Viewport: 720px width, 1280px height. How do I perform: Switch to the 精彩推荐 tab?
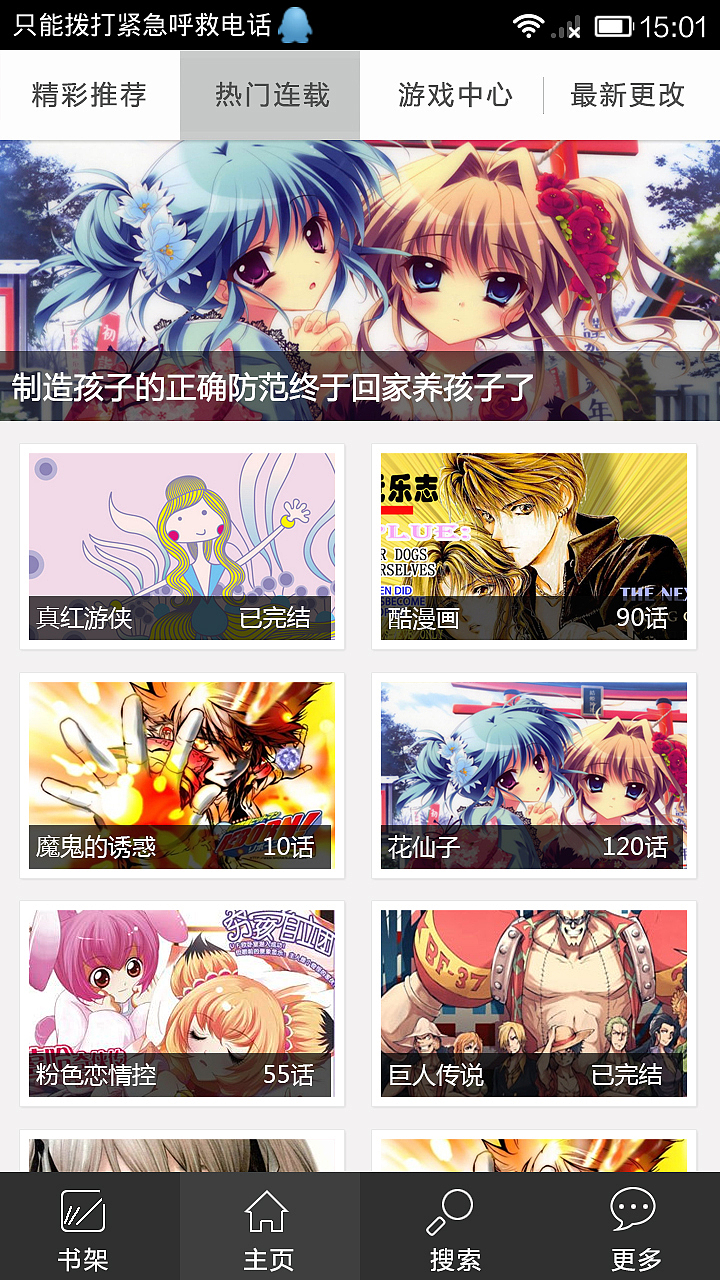pos(88,95)
